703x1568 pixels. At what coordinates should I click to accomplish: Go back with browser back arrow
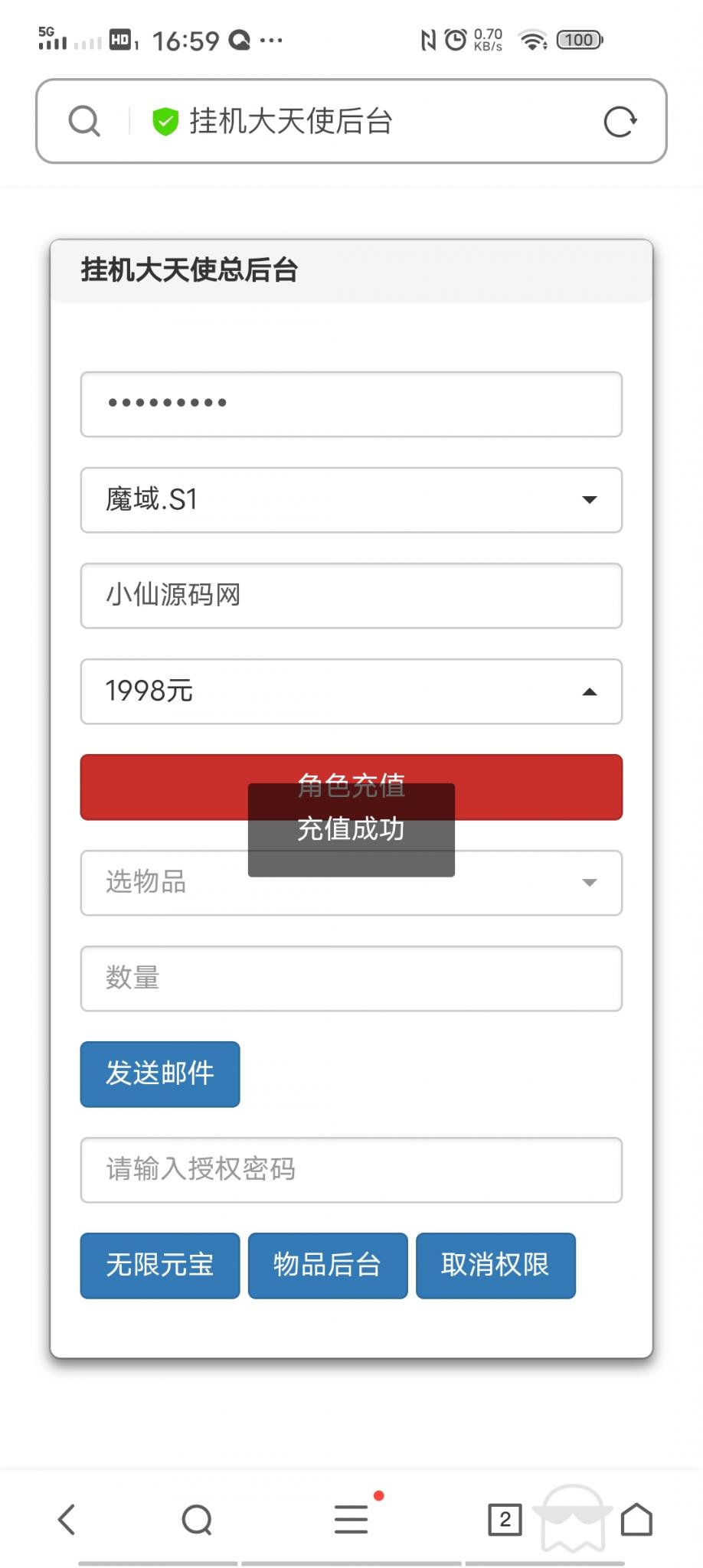tap(67, 1520)
